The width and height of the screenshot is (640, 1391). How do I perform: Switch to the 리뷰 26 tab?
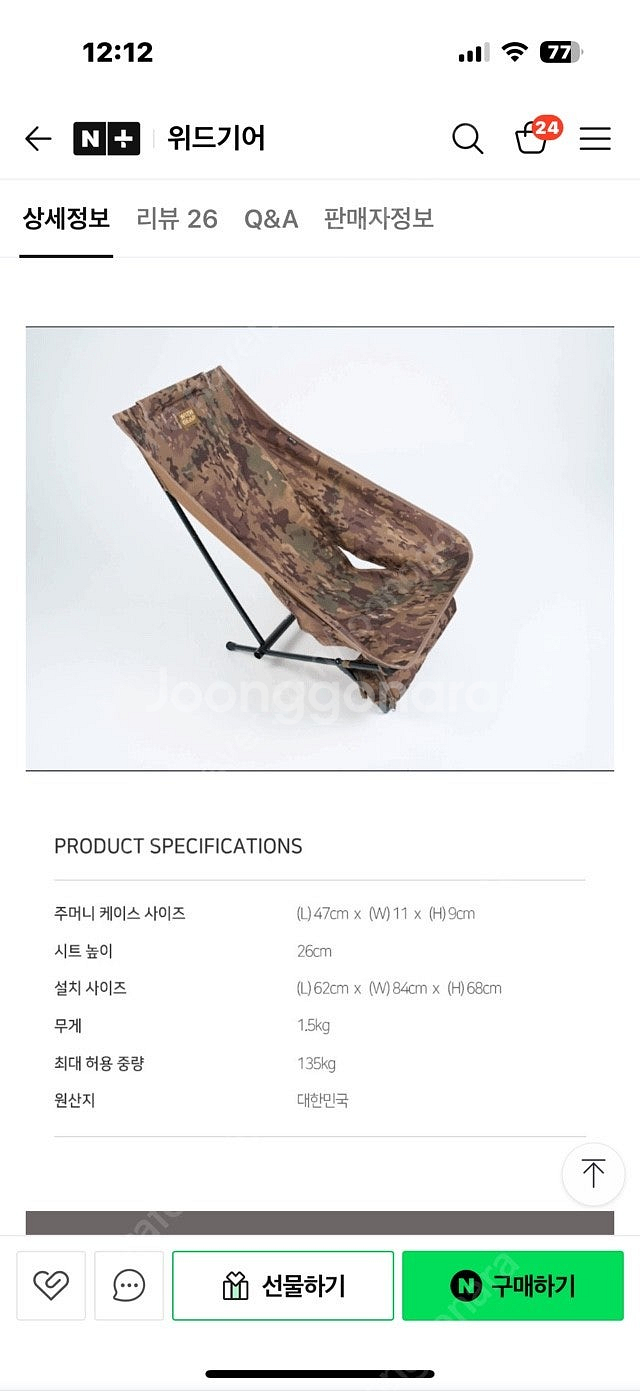[177, 218]
